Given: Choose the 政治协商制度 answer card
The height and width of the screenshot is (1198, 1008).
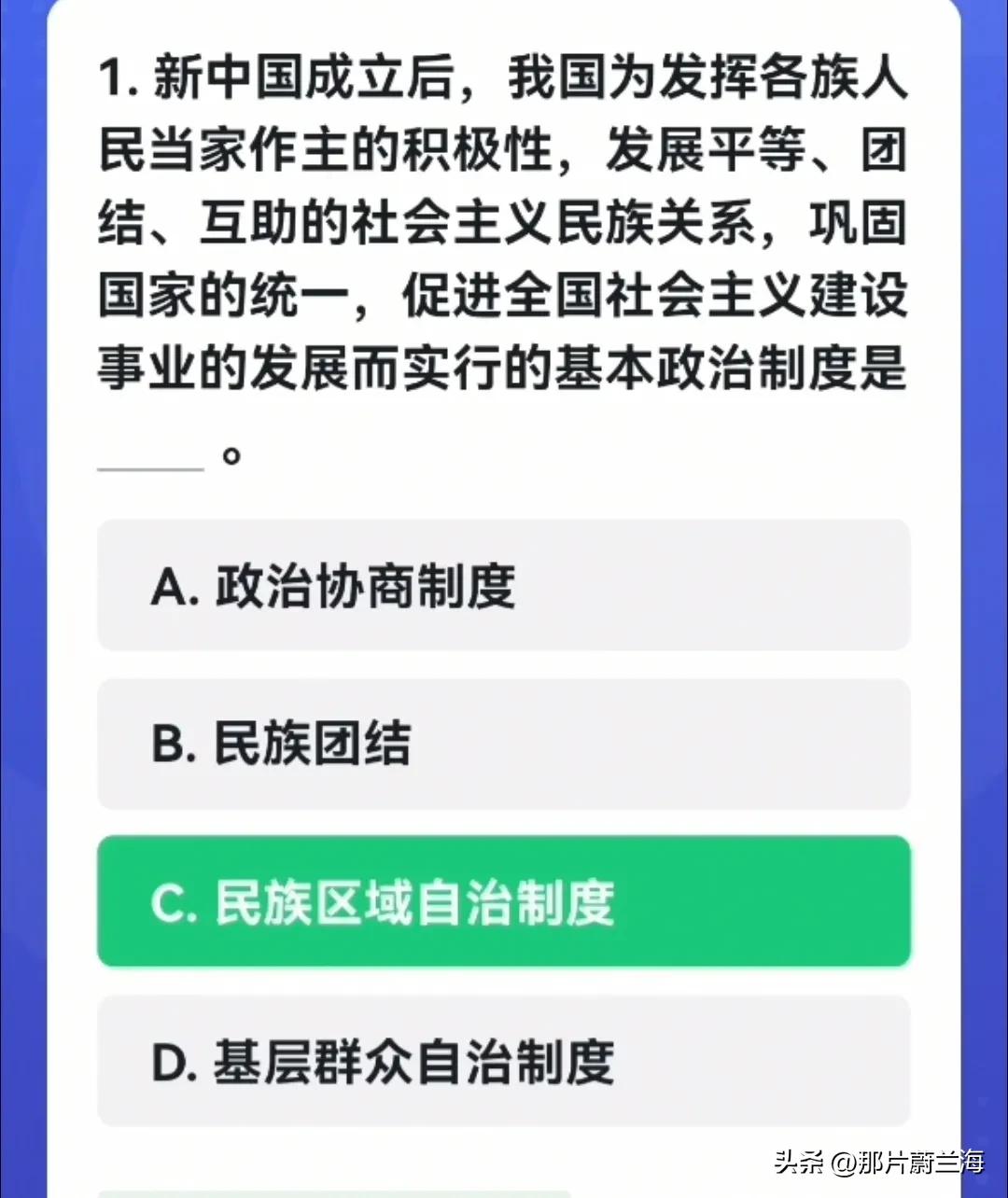Looking at the screenshot, I should (x=504, y=586).
